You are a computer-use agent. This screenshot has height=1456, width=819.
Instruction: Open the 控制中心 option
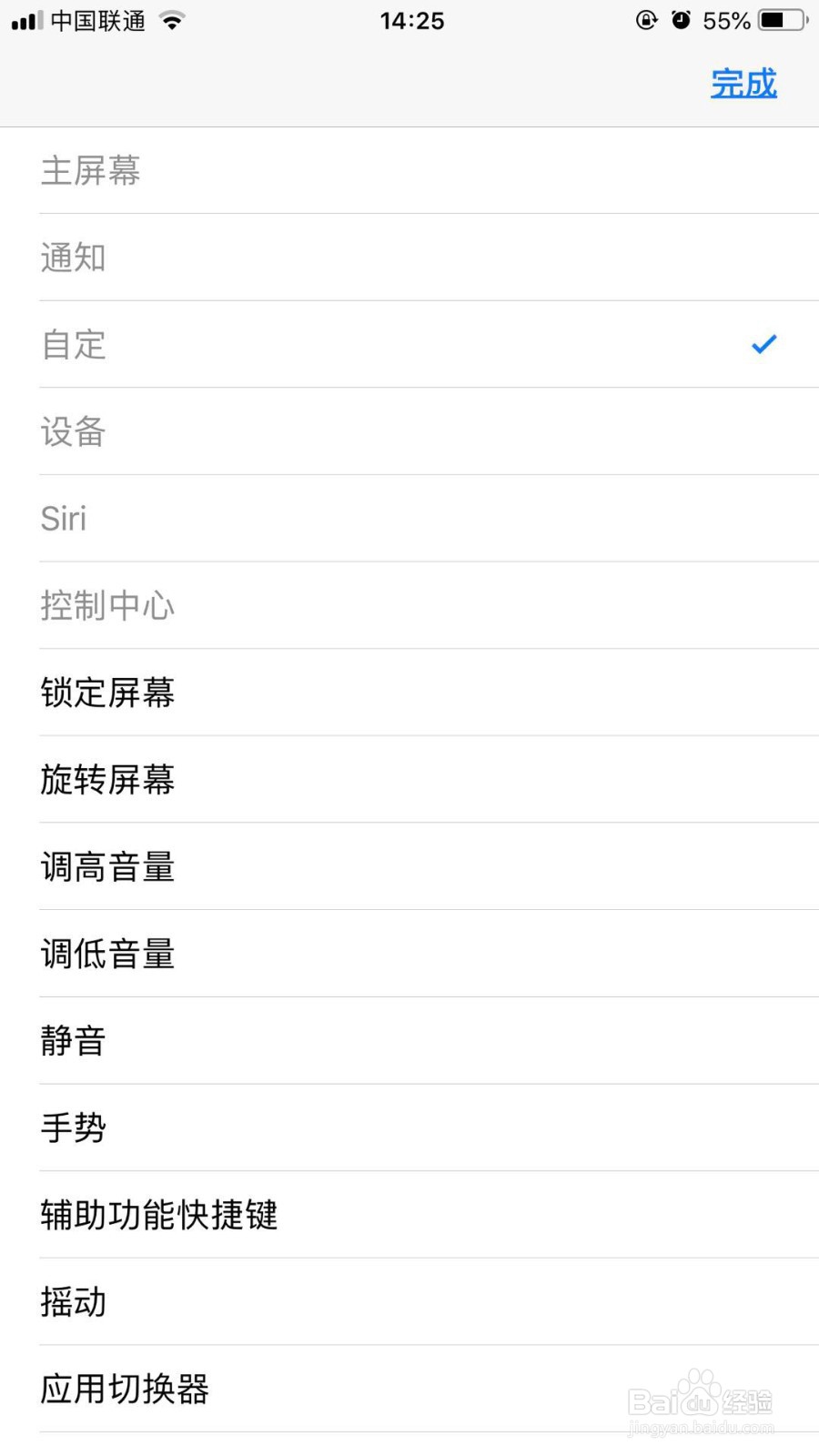point(107,605)
